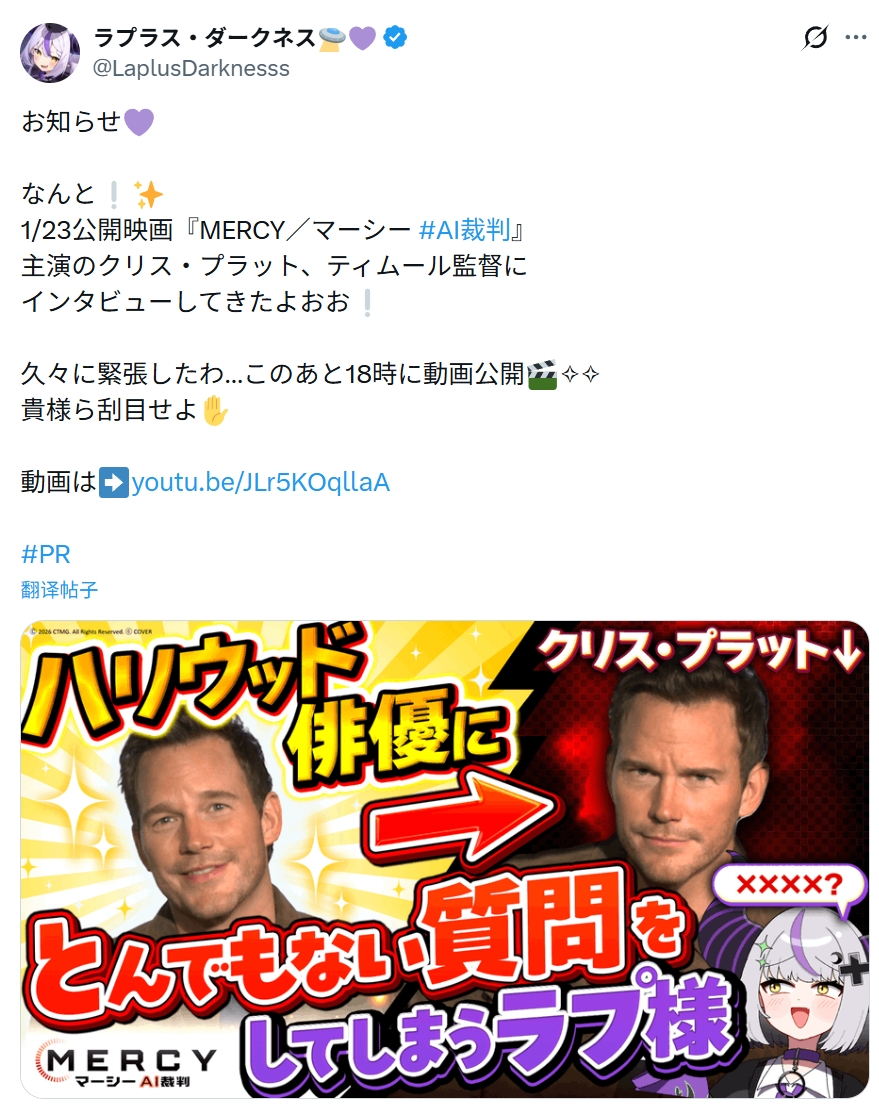Open the attached MERCY interview thumbnail image

(444, 859)
